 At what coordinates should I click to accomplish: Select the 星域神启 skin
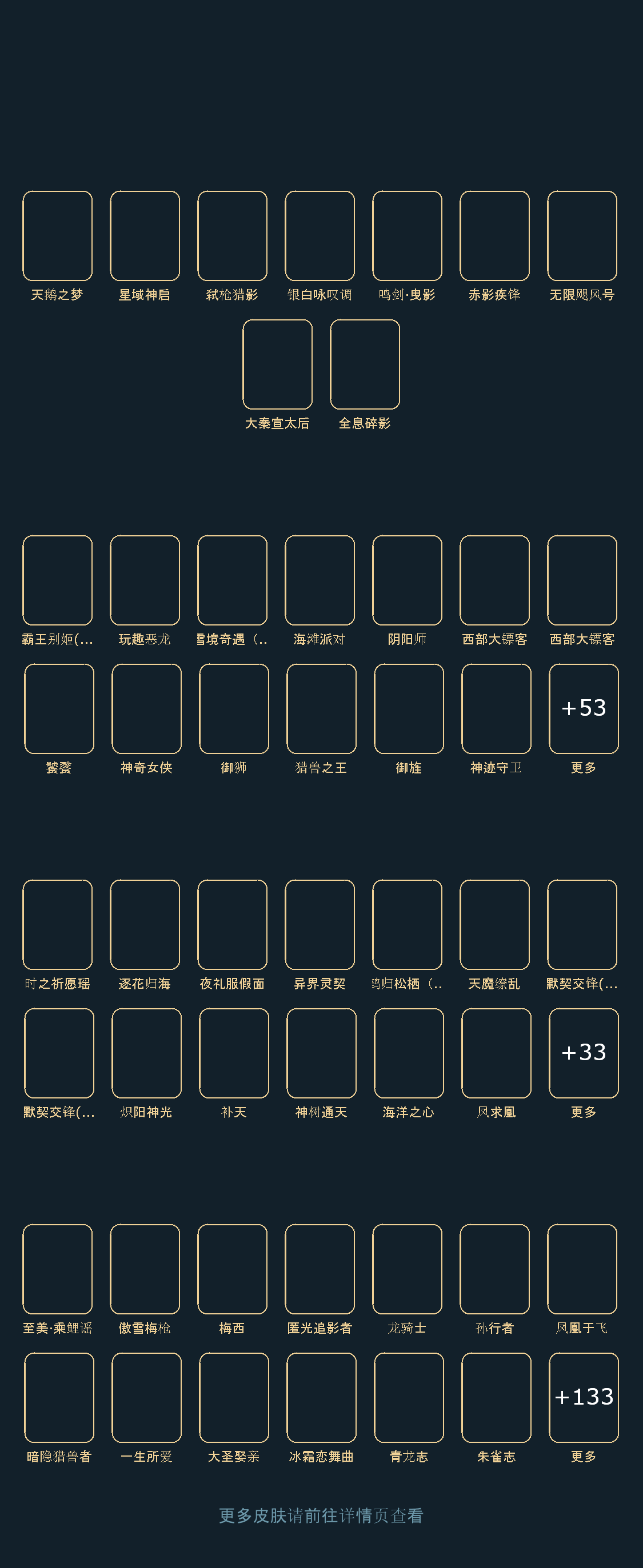pos(145,236)
